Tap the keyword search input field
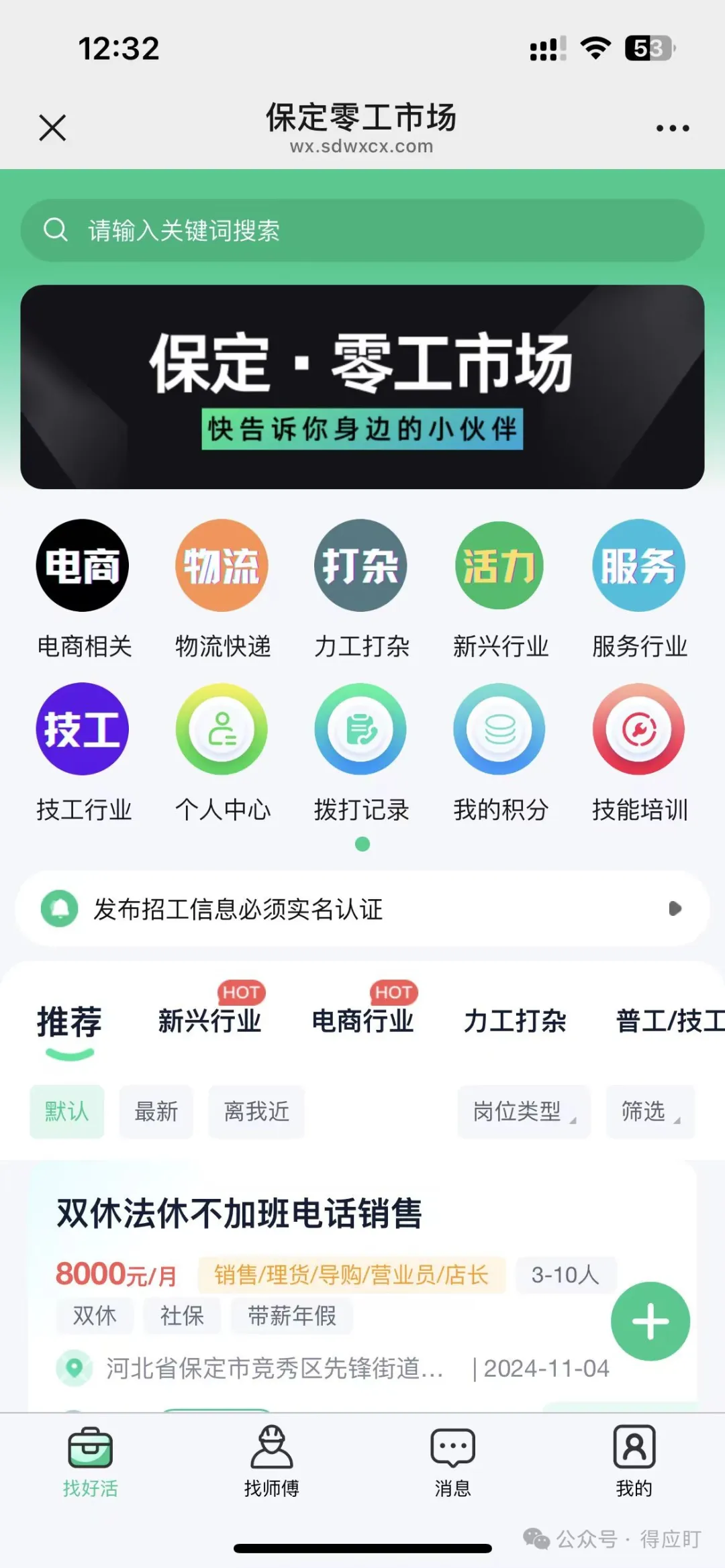 pyautogui.click(x=362, y=230)
